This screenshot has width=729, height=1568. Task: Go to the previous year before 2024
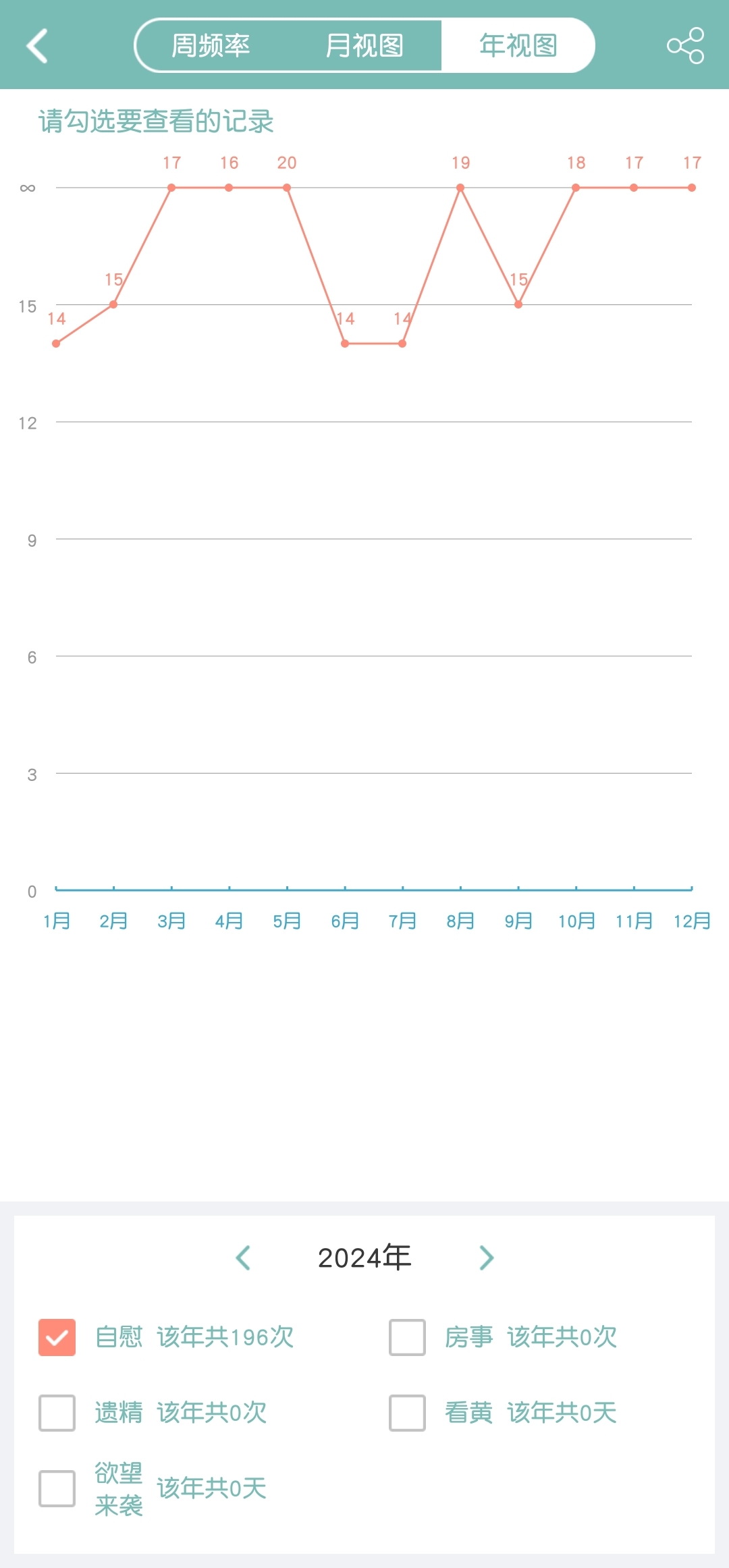244,1258
